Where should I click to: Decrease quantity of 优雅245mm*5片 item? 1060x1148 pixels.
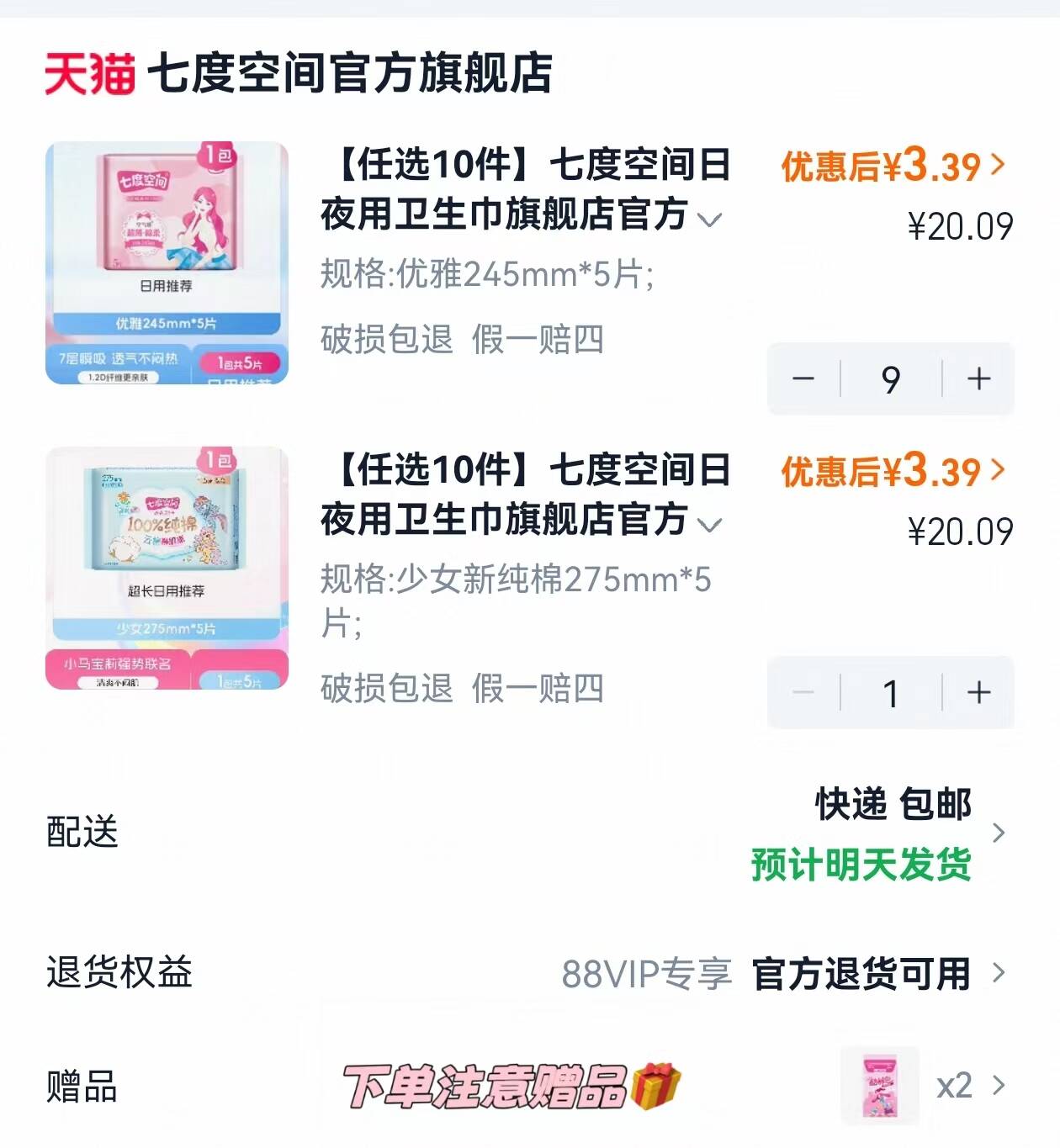pyautogui.click(x=803, y=378)
